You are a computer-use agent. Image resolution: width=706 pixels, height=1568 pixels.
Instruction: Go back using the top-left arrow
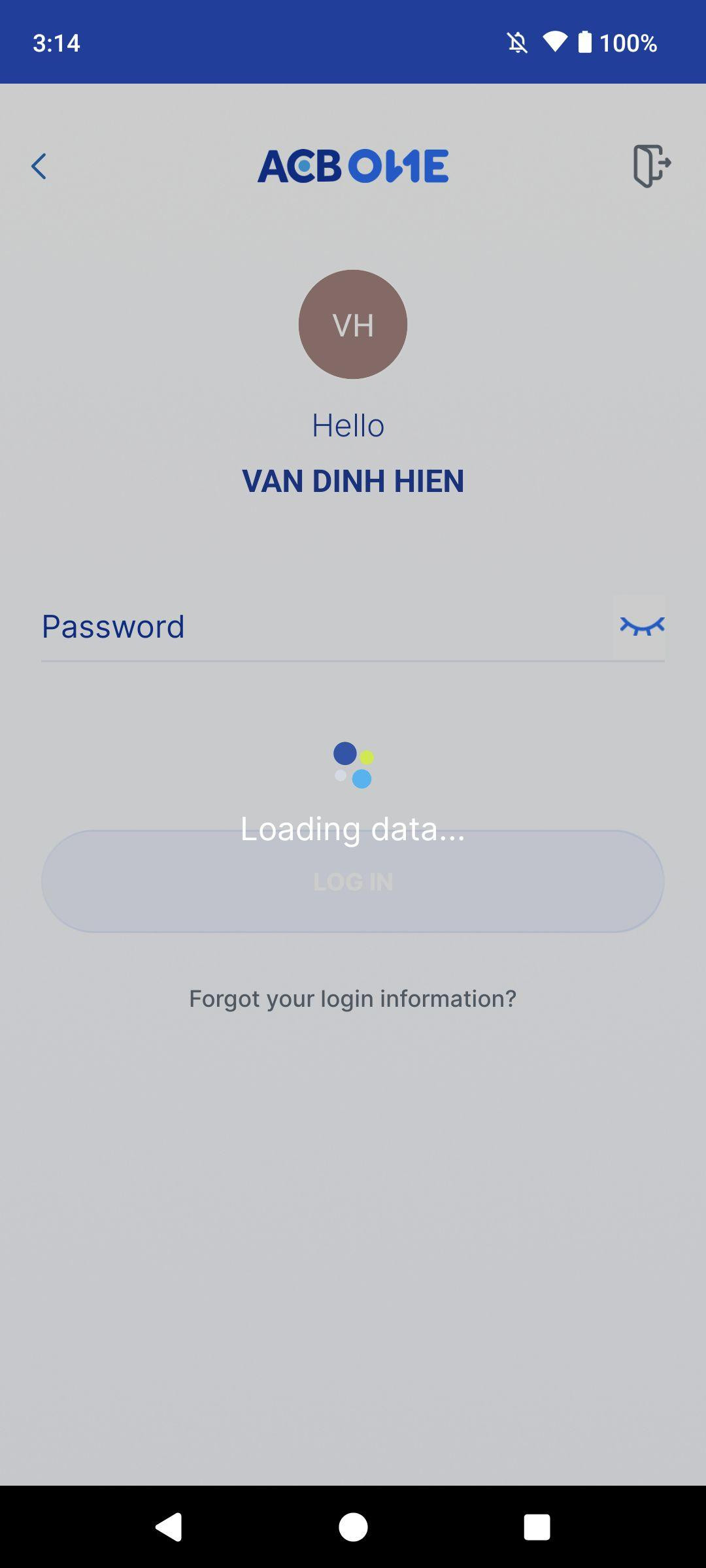(39, 167)
